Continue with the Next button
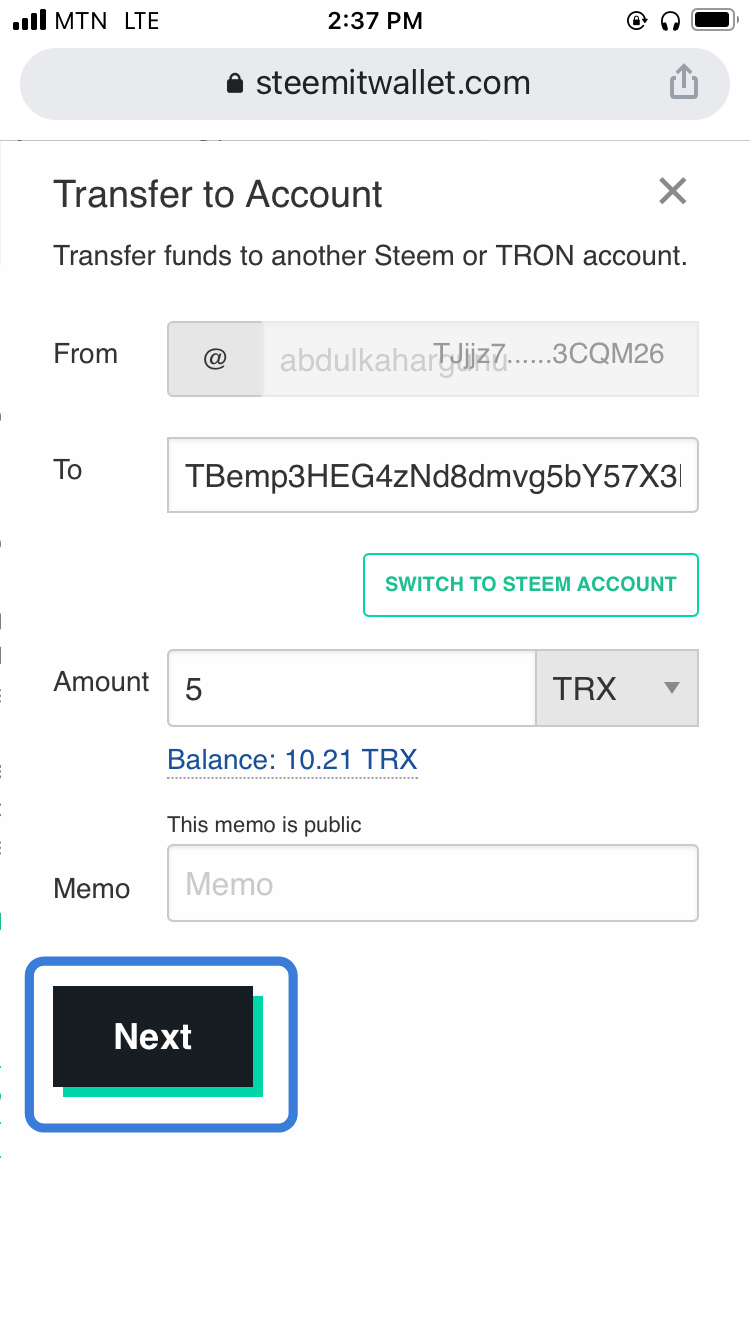 point(153,1037)
